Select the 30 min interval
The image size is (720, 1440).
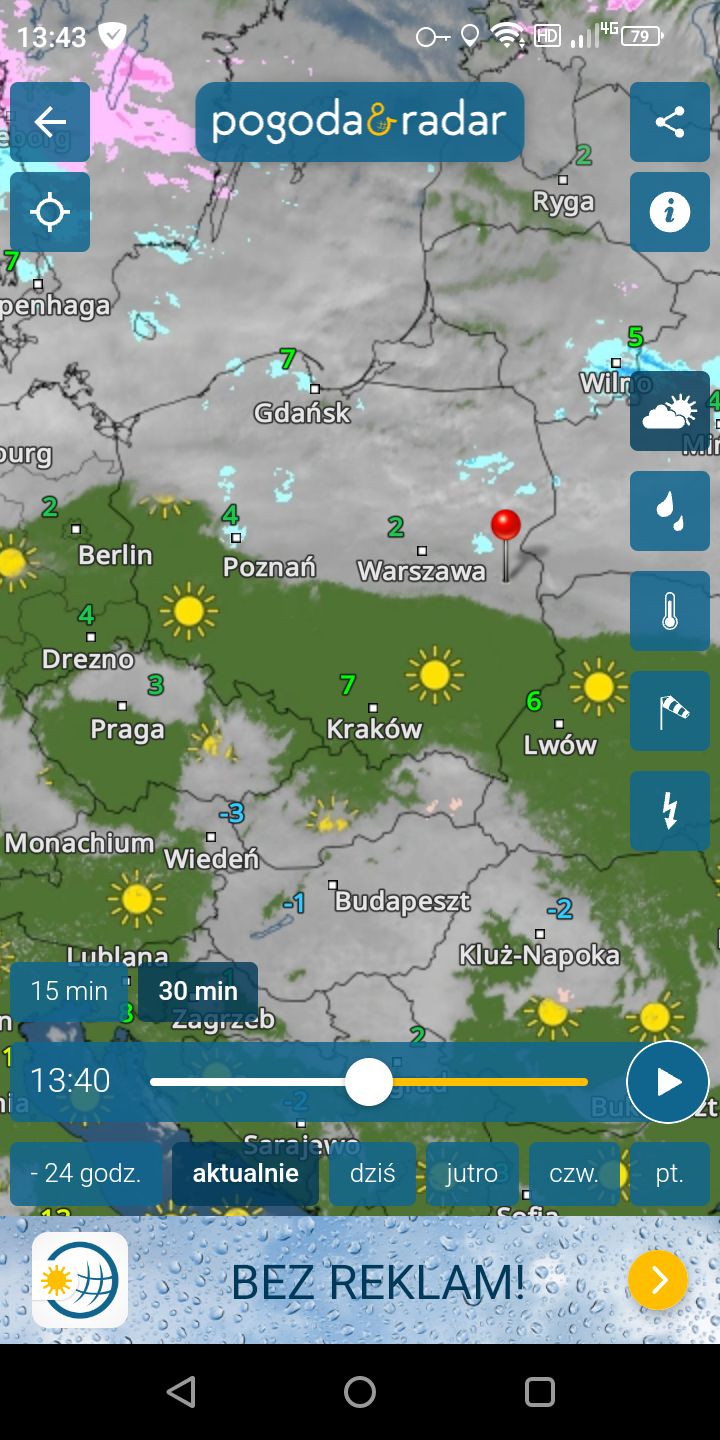point(198,991)
